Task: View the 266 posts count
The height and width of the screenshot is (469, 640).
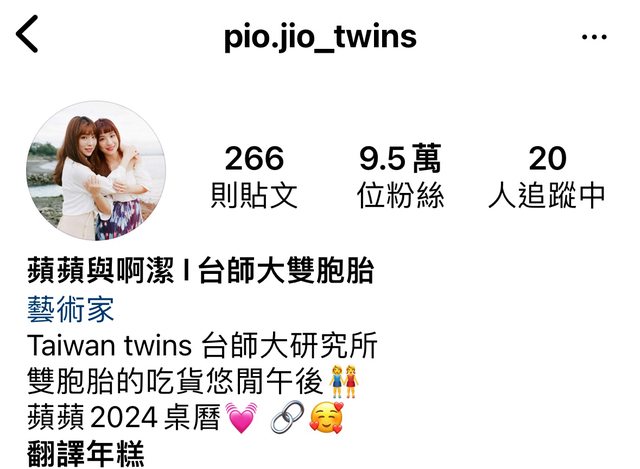Action: coord(254,176)
